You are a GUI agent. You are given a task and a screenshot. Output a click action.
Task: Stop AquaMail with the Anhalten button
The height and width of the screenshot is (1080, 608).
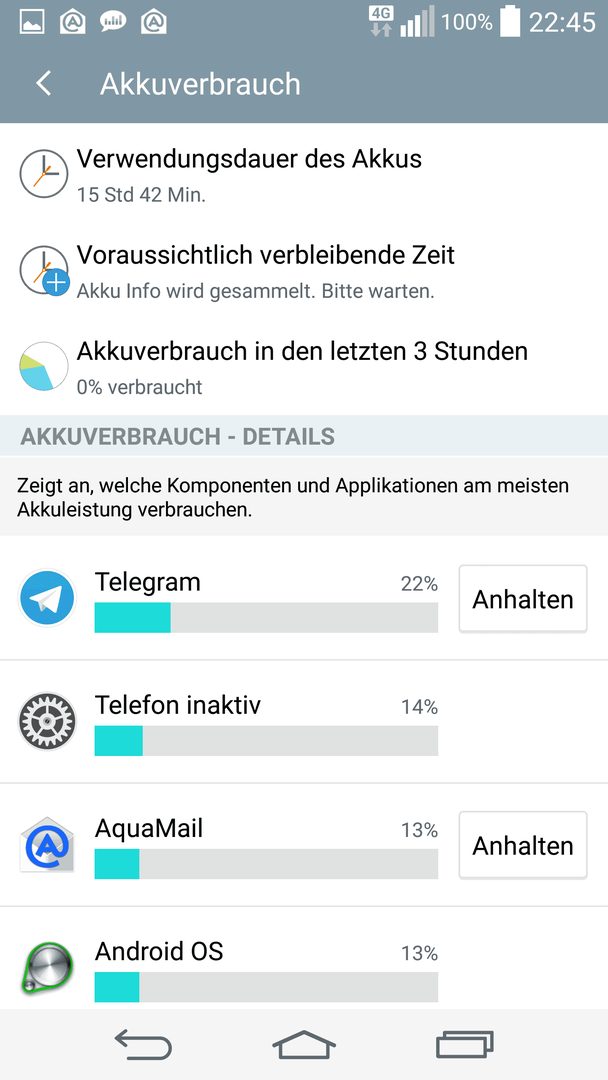pos(523,845)
